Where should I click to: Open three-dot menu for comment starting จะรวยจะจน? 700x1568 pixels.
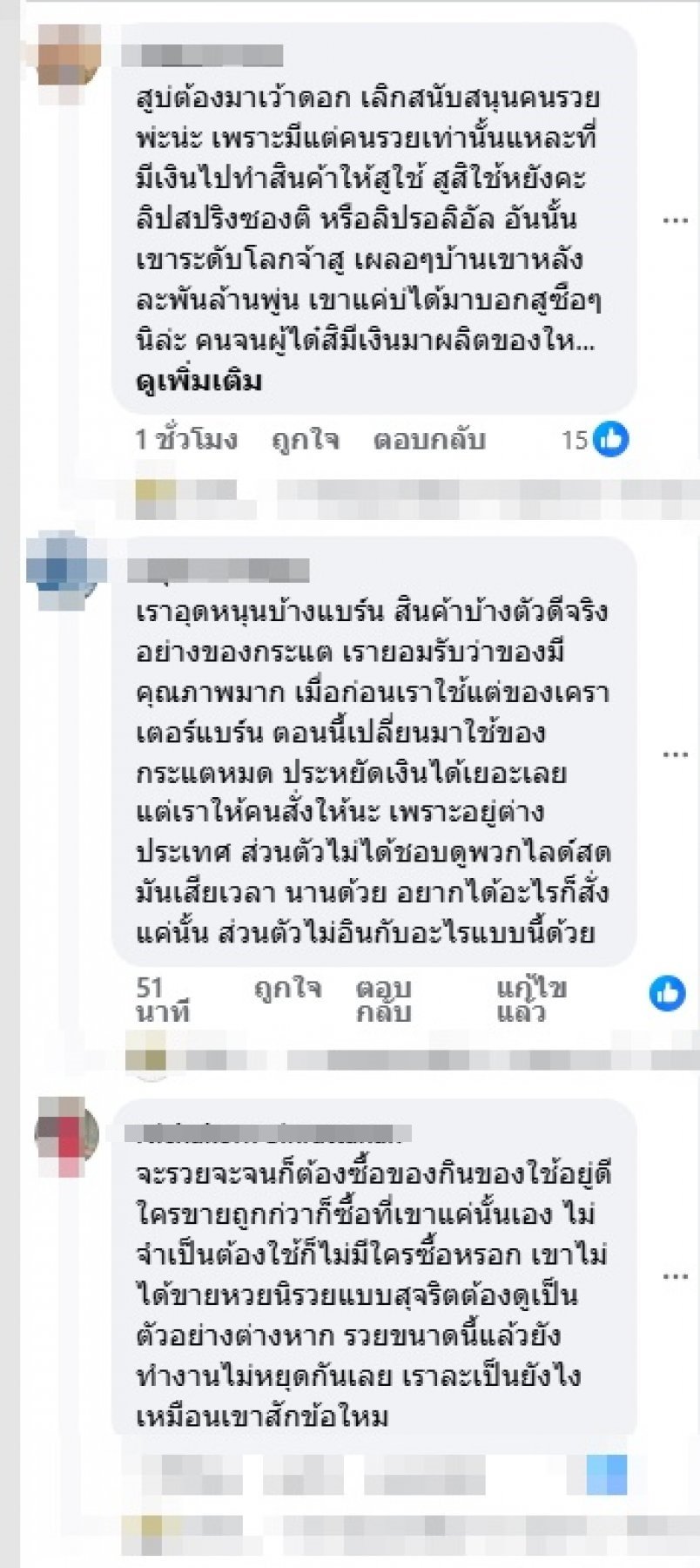click(676, 1277)
